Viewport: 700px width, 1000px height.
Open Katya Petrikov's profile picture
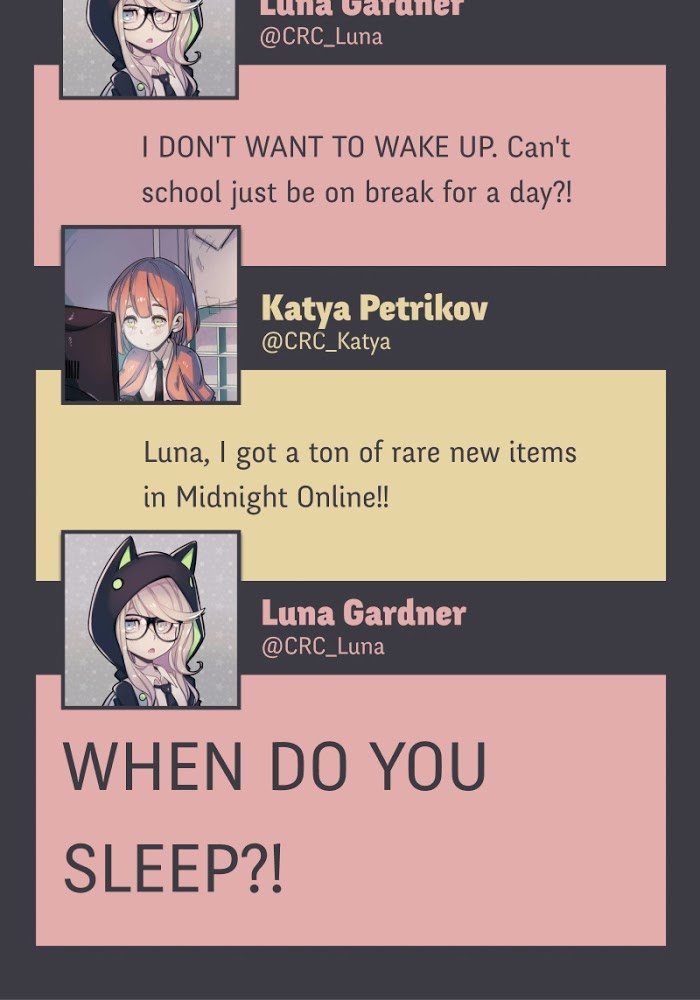click(x=151, y=315)
